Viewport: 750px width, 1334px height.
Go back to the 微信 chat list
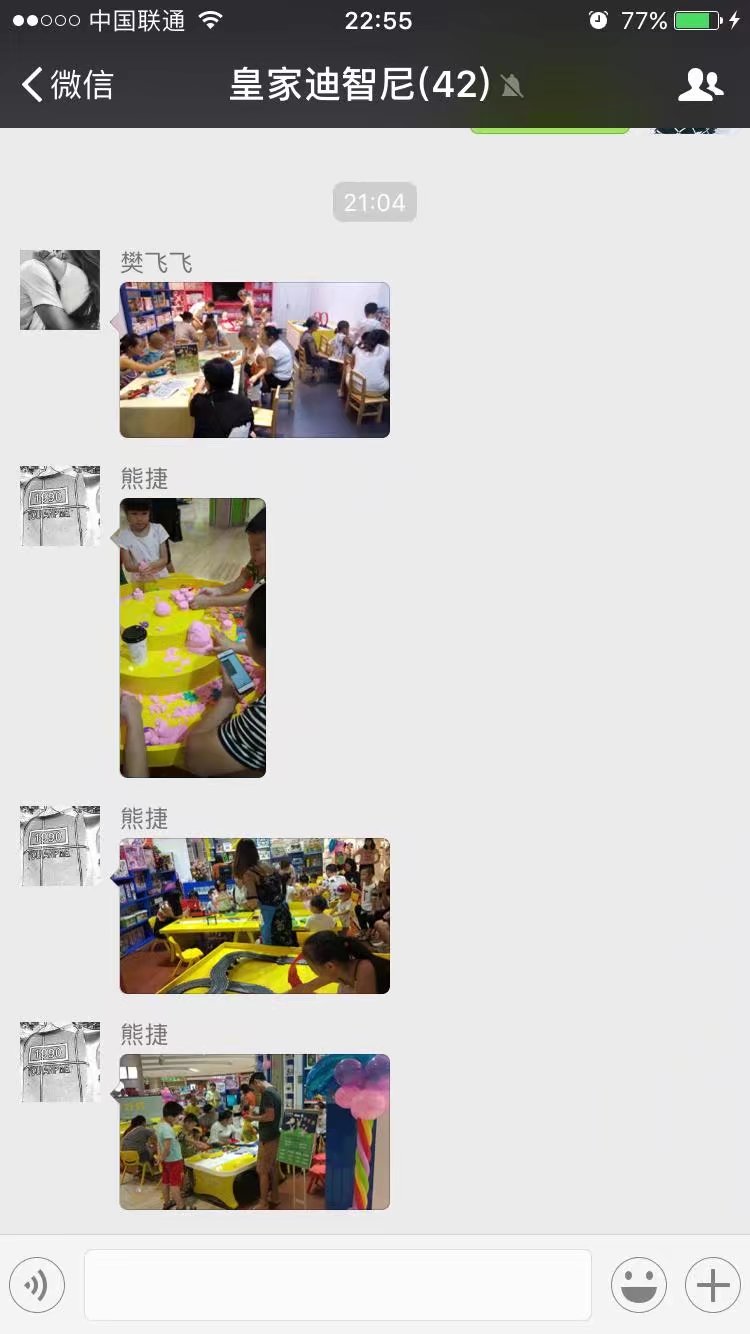(66, 85)
